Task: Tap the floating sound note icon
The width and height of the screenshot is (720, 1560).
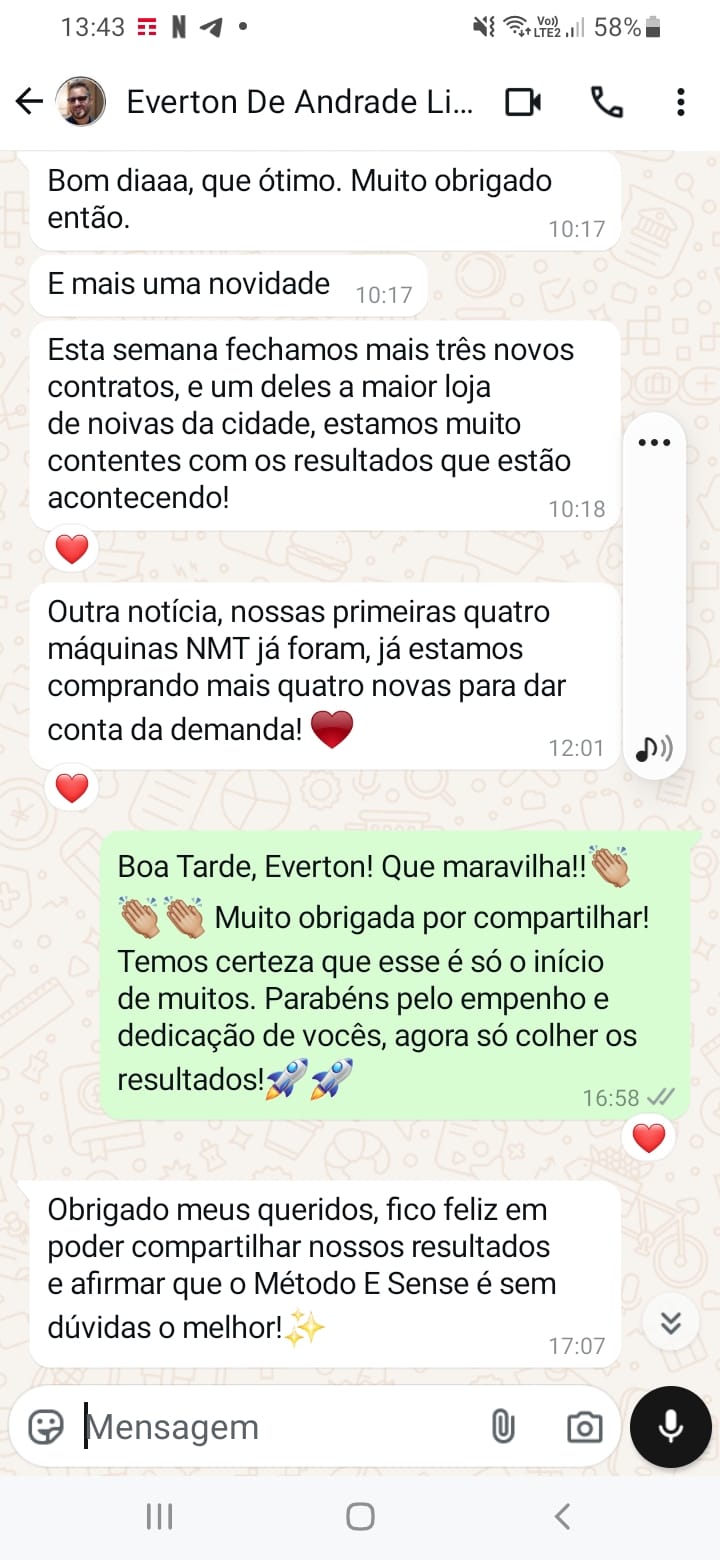Action: [x=654, y=748]
